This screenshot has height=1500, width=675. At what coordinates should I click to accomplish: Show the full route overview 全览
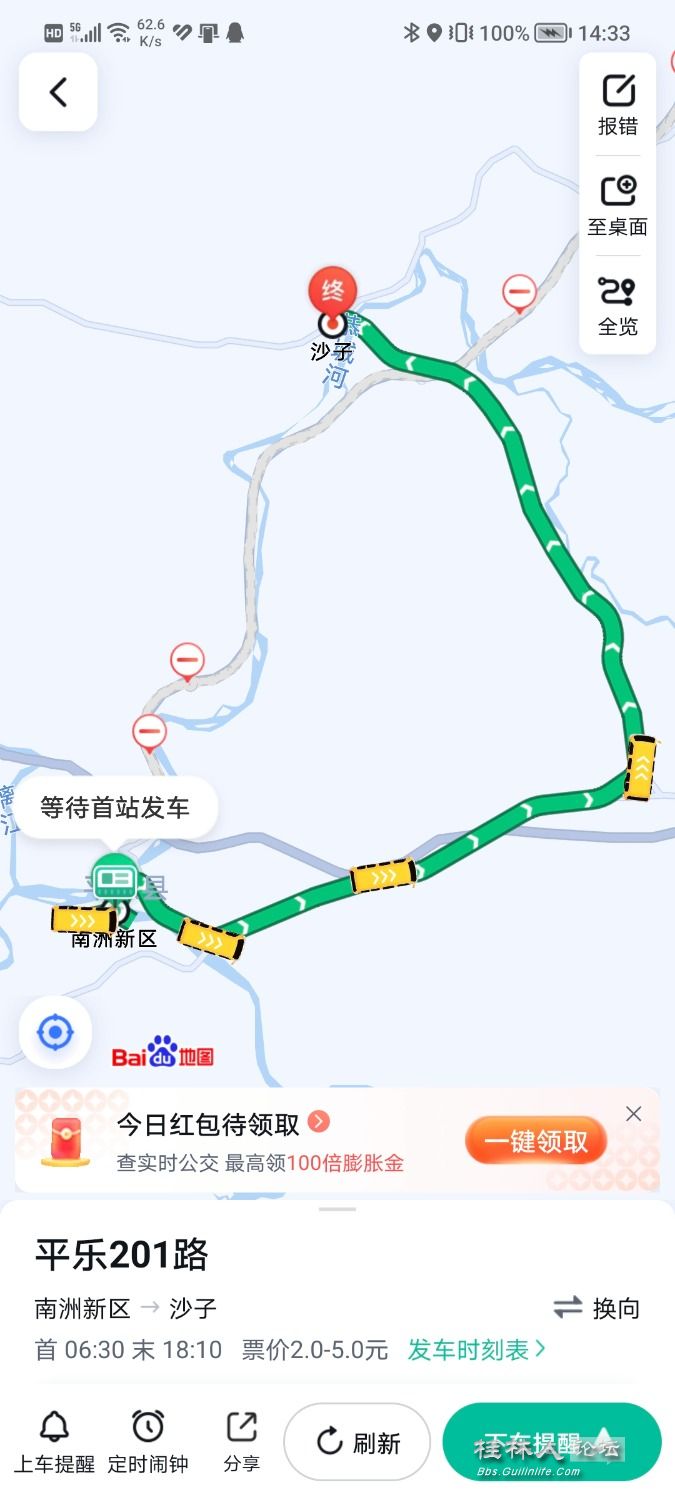(x=618, y=305)
